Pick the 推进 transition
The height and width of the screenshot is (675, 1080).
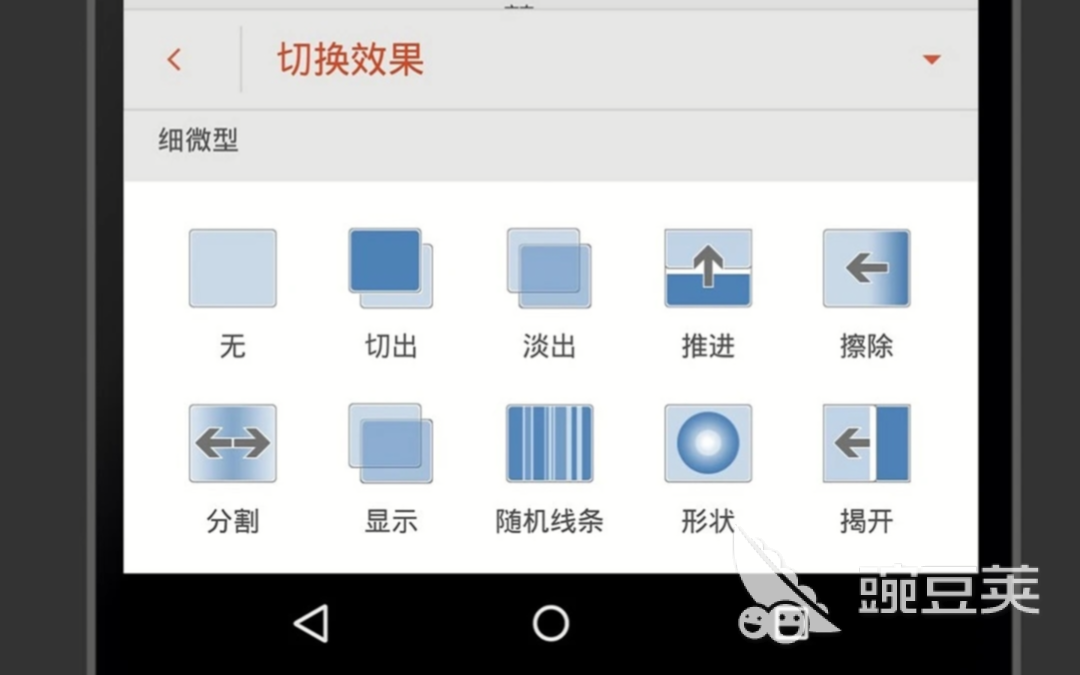tap(707, 268)
